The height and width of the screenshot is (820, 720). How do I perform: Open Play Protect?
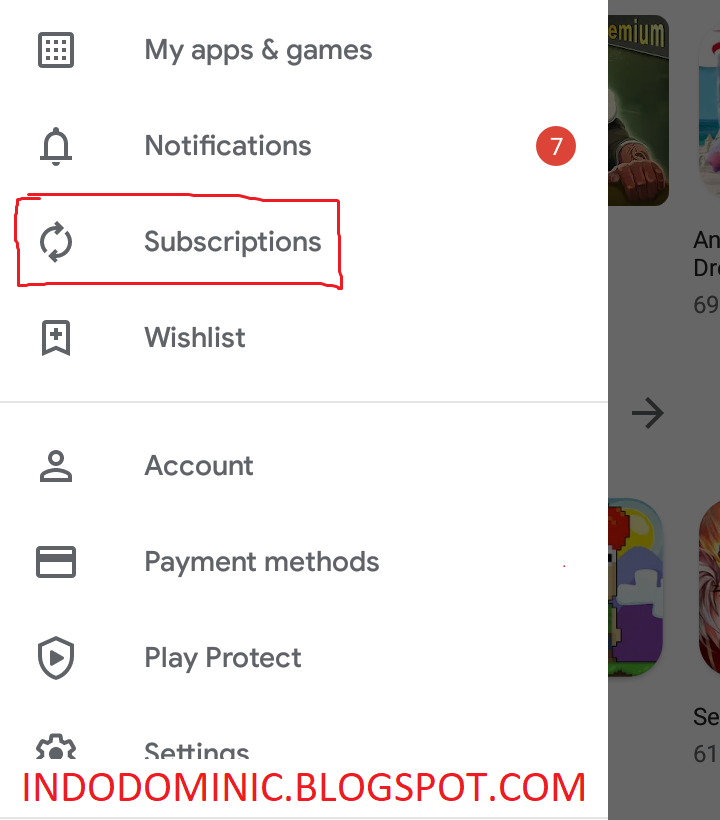click(223, 658)
